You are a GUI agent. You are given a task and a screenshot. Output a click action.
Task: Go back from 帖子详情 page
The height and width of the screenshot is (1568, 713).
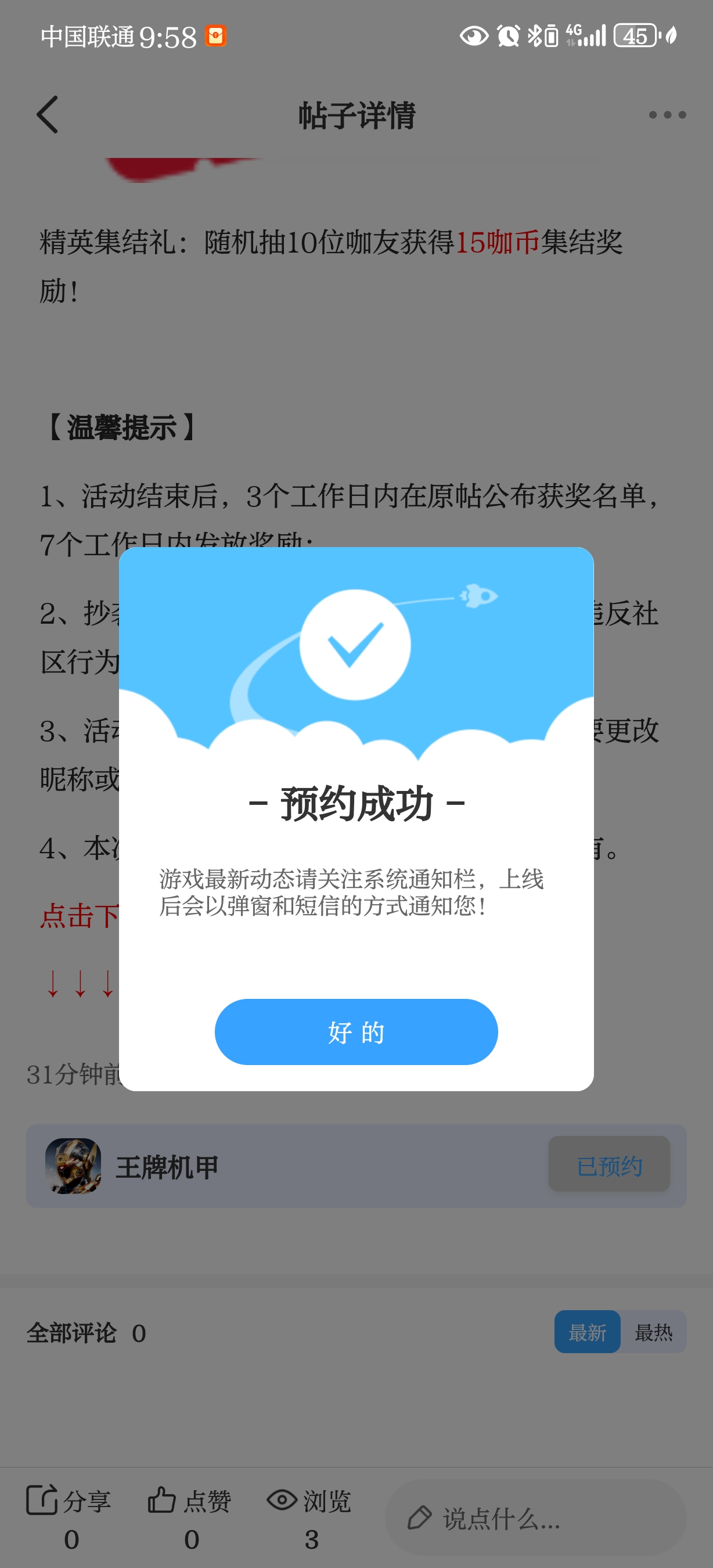coord(48,114)
